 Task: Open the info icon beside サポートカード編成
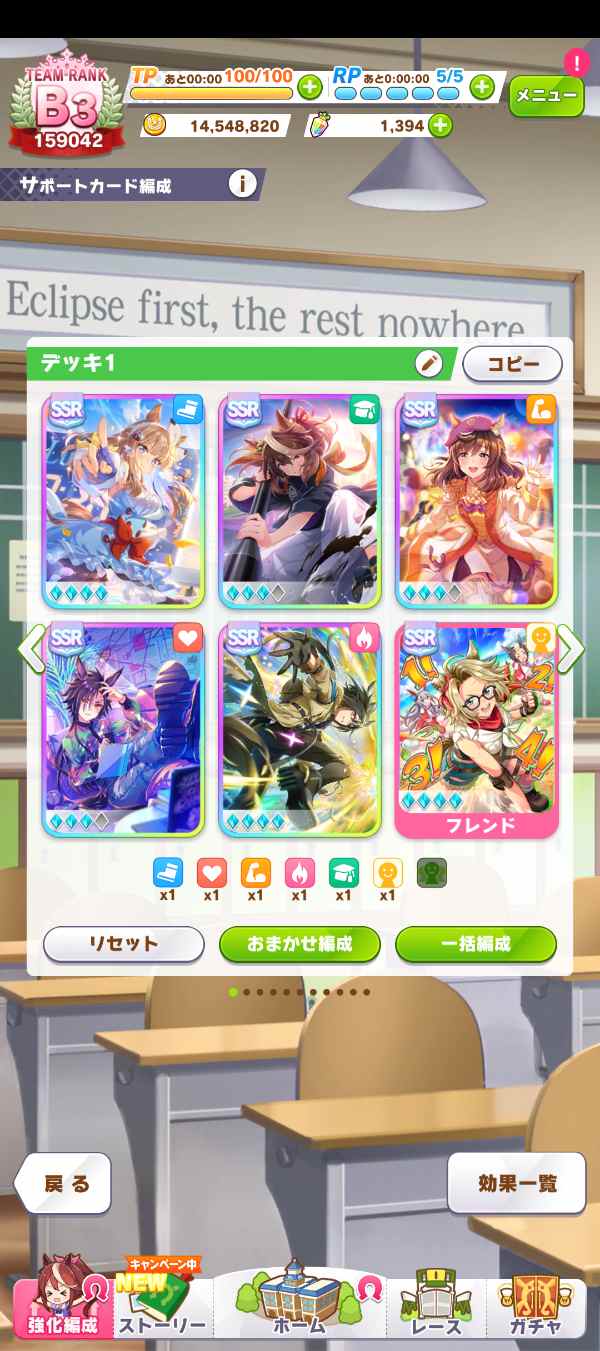[x=242, y=185]
